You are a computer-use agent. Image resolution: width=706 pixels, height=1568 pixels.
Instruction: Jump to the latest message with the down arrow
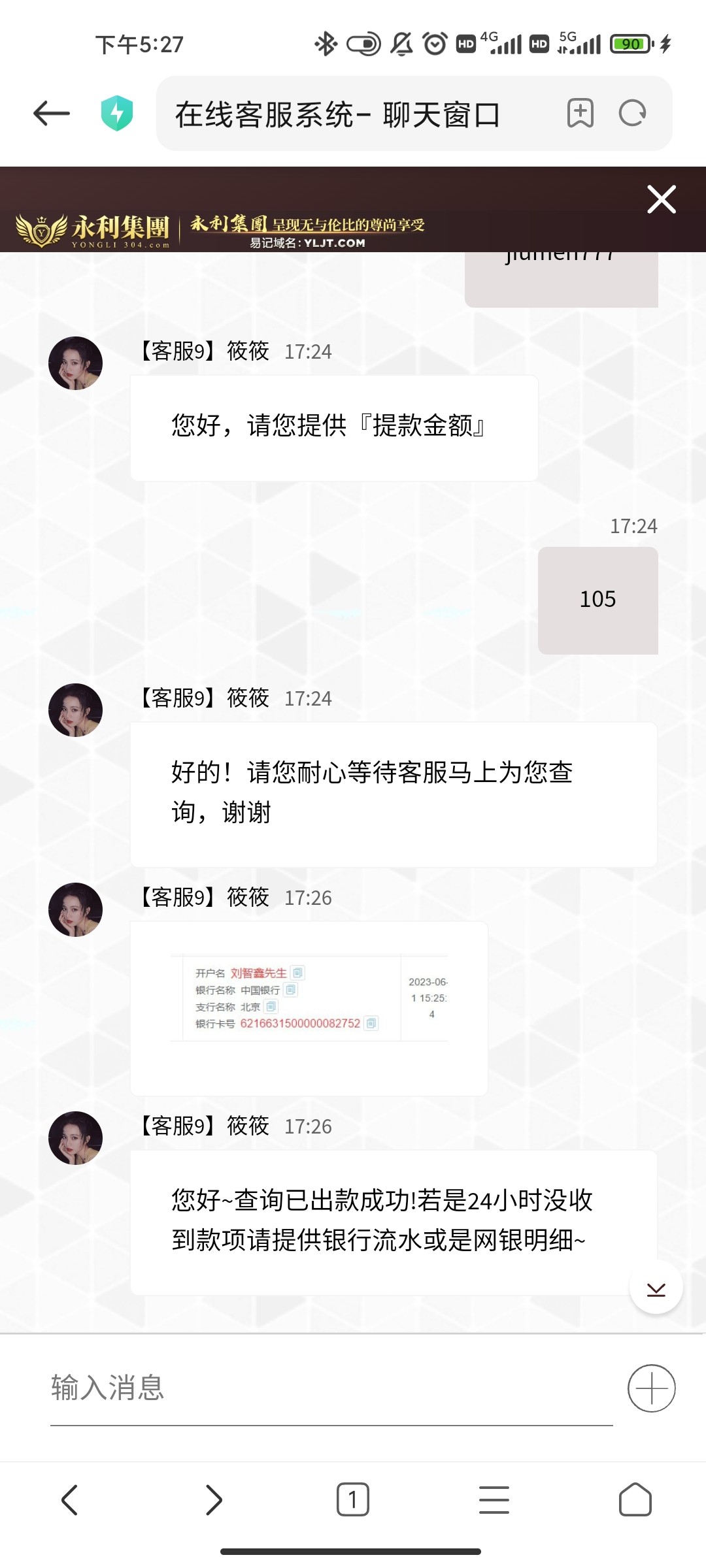656,1288
